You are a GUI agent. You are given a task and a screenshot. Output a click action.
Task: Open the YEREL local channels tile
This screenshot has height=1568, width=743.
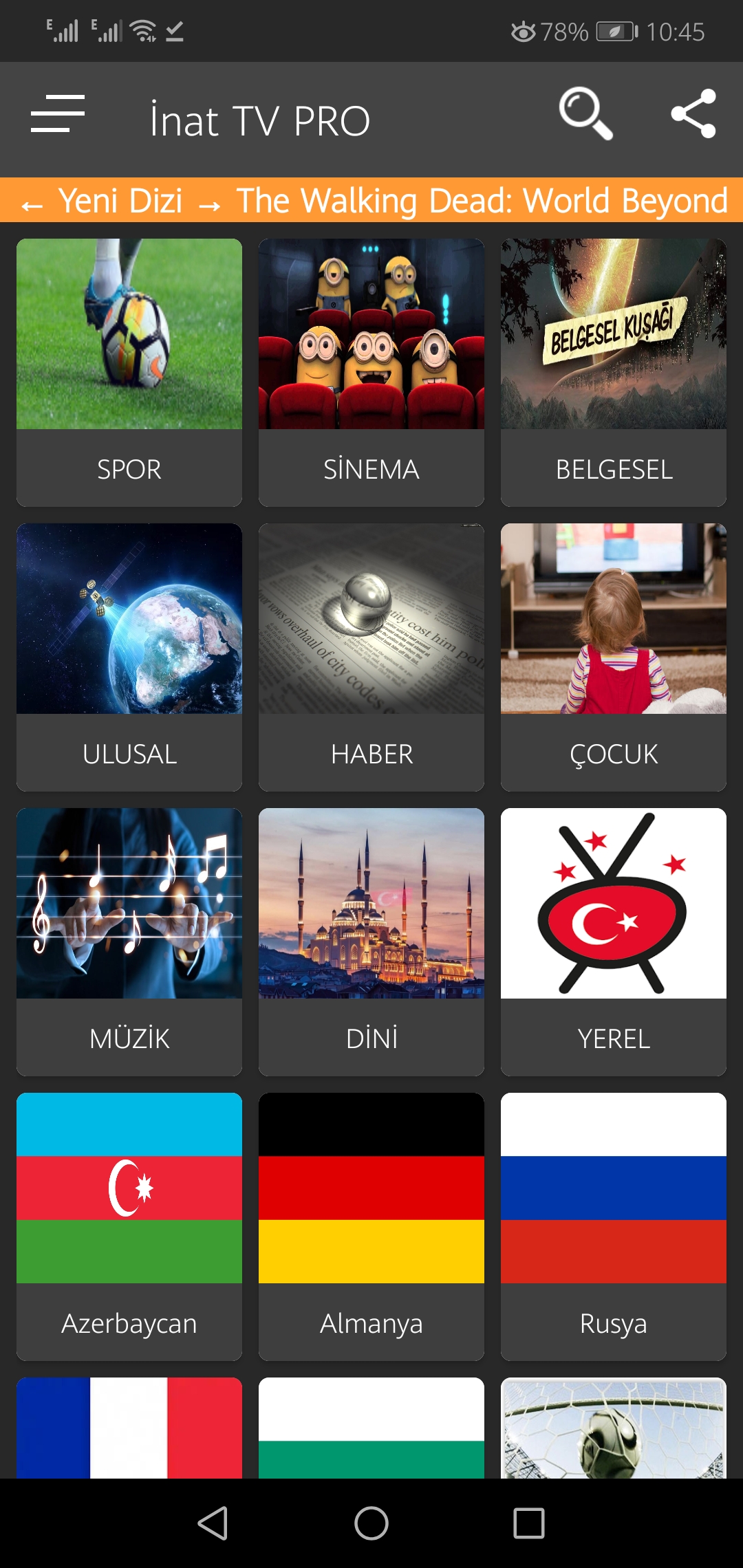pos(614,941)
